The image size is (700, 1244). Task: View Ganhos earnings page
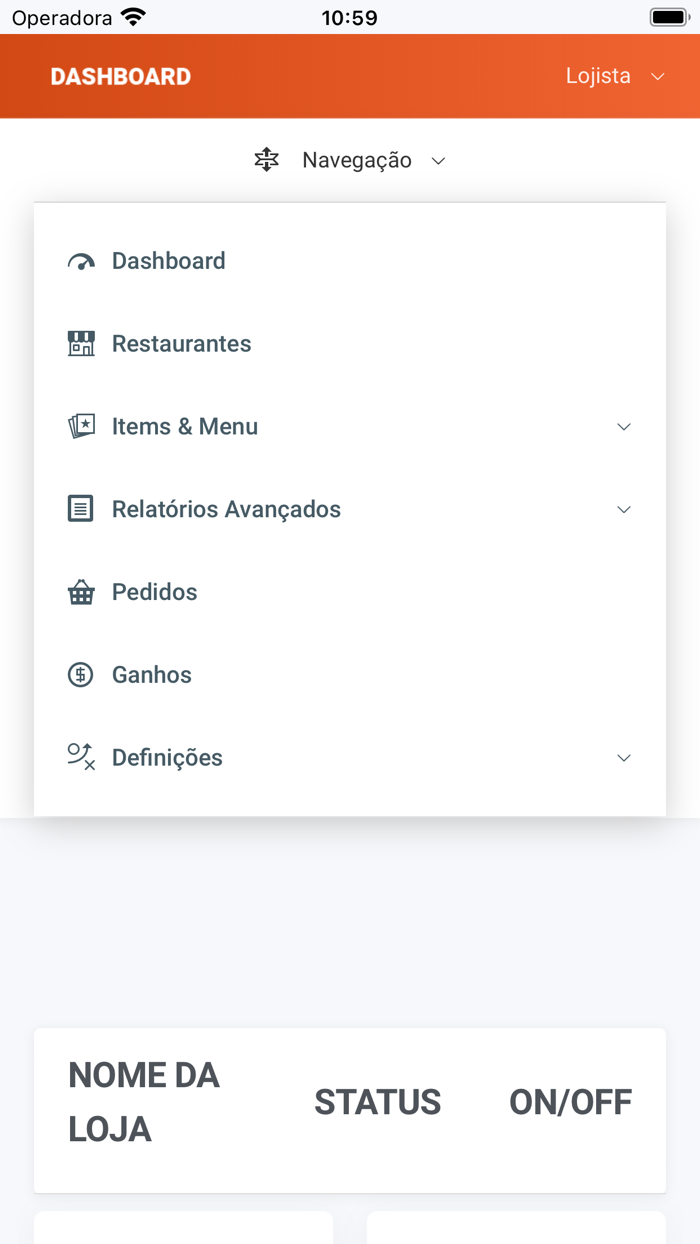(151, 675)
